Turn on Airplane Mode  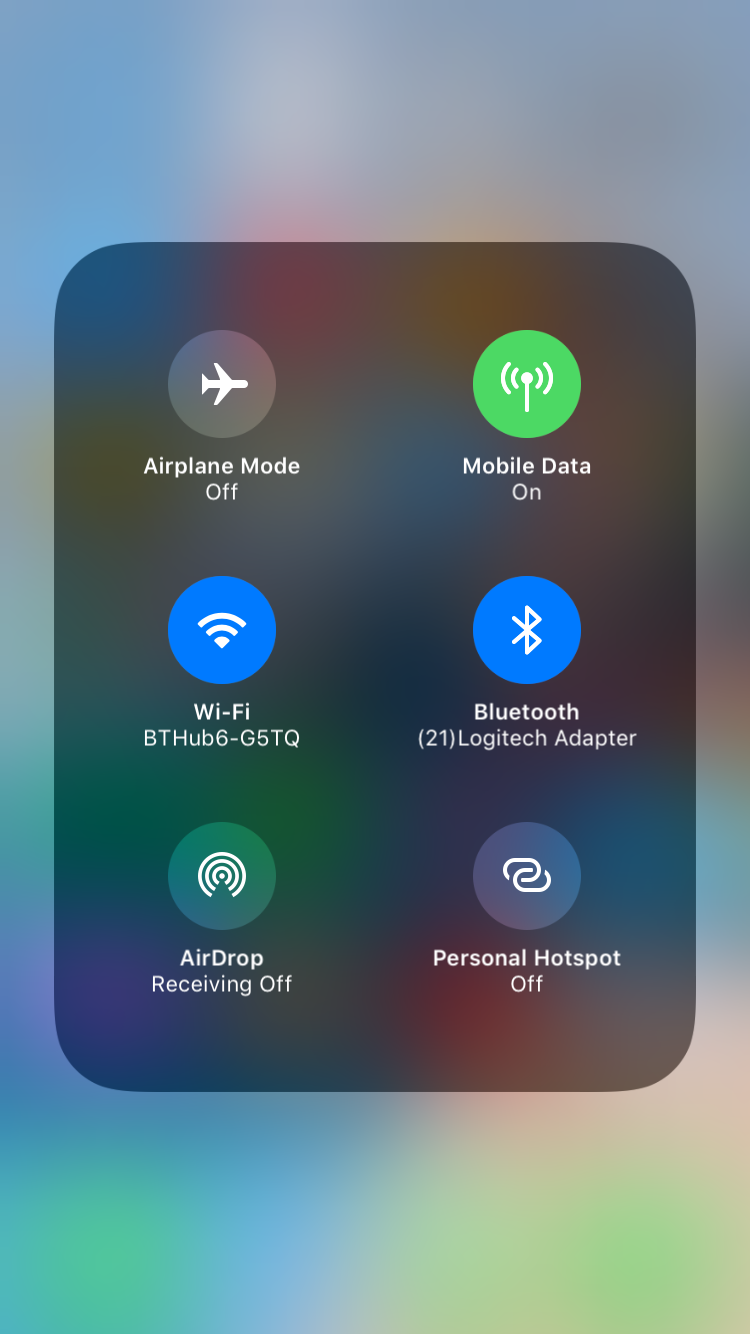tap(222, 384)
